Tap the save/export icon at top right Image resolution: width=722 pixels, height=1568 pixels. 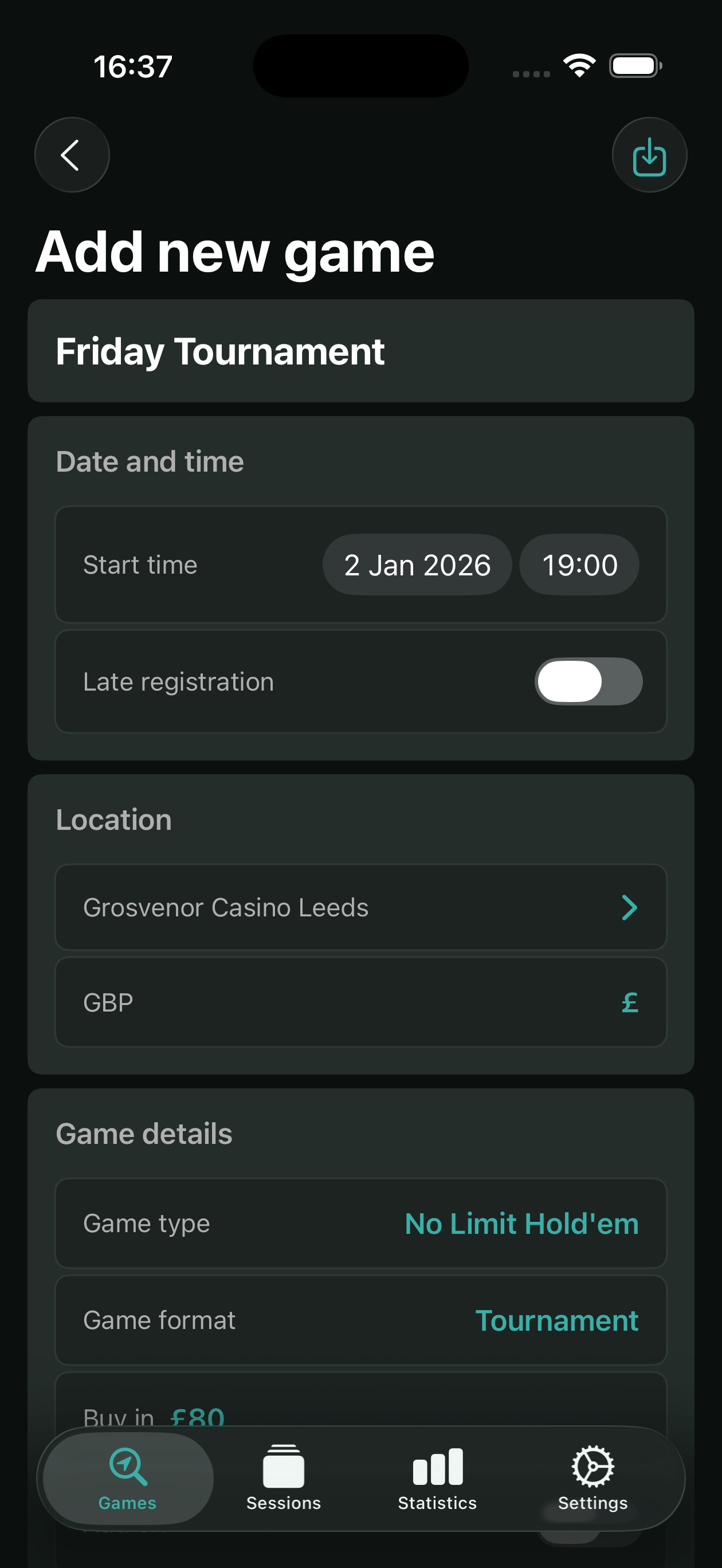[649, 155]
